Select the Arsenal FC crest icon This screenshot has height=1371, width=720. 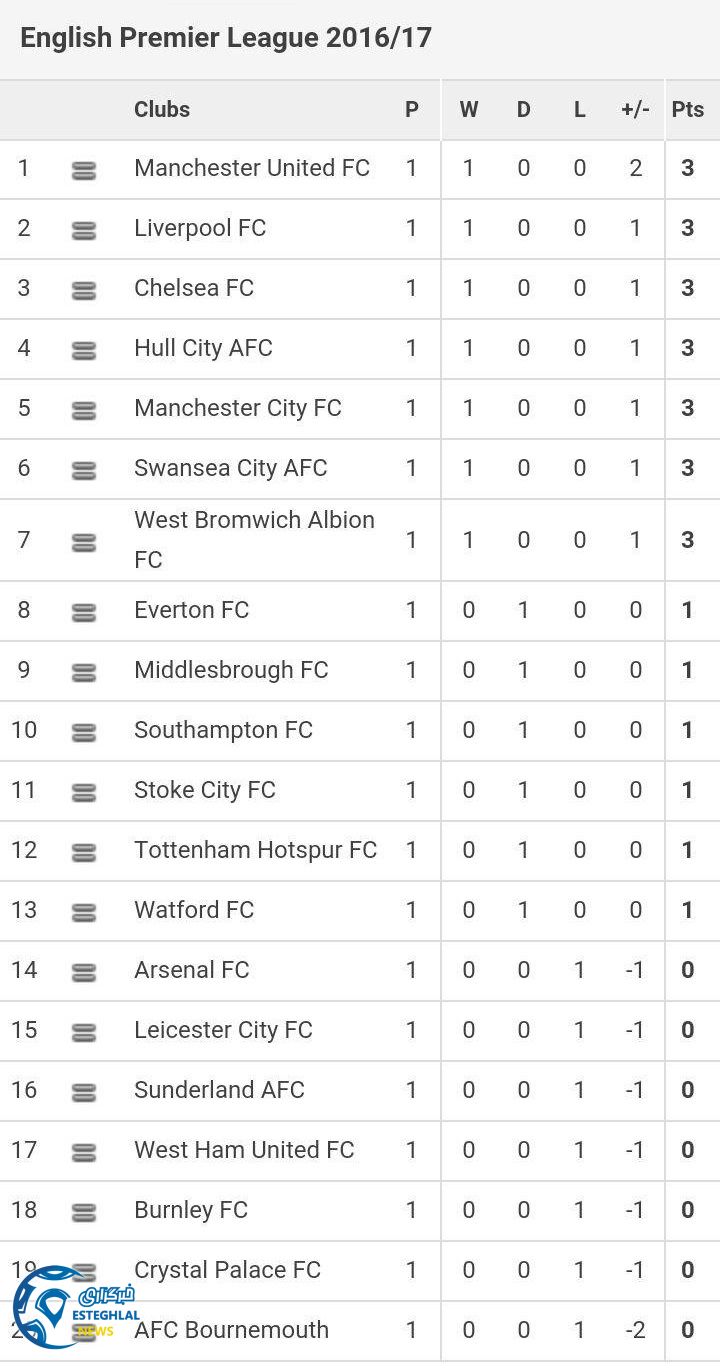(x=85, y=970)
